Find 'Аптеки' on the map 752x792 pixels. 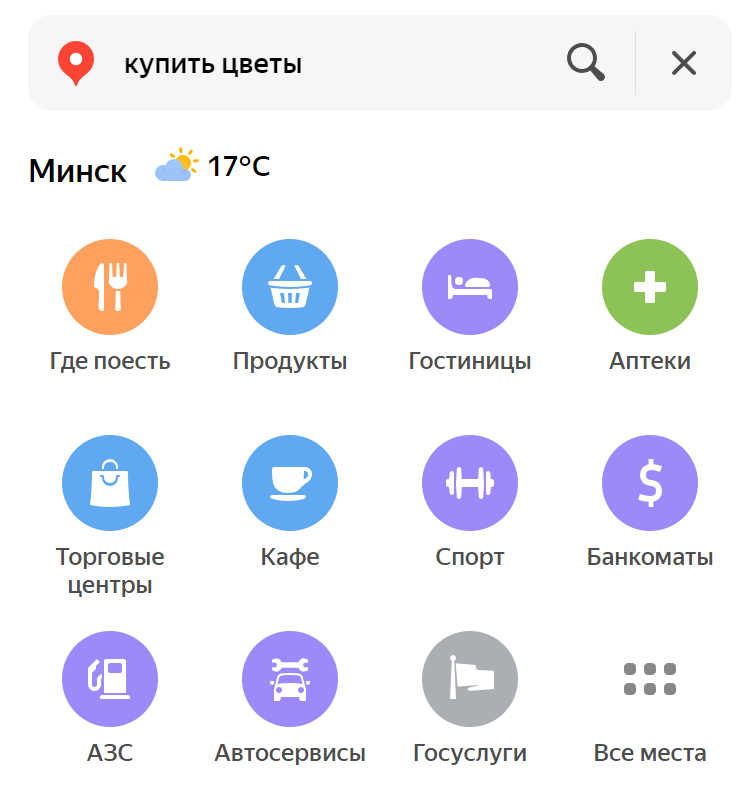click(x=650, y=290)
